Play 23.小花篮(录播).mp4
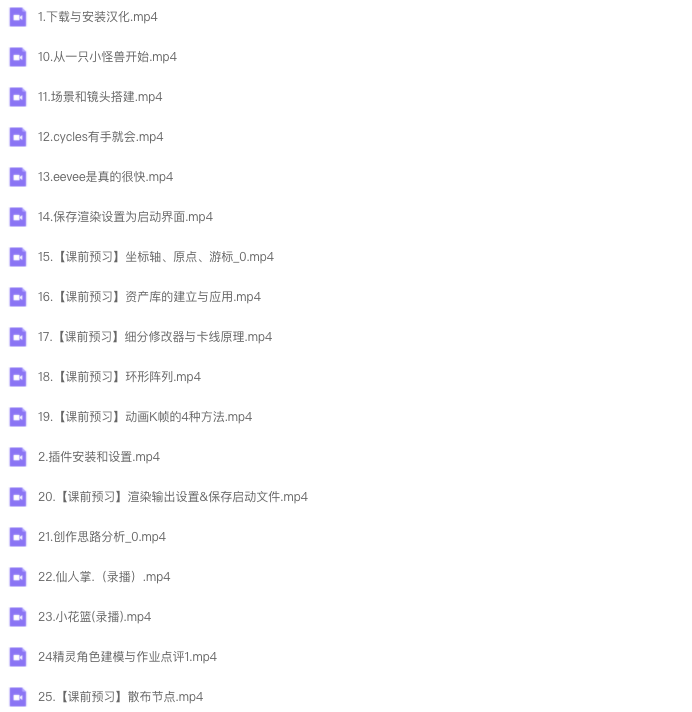 point(94,617)
